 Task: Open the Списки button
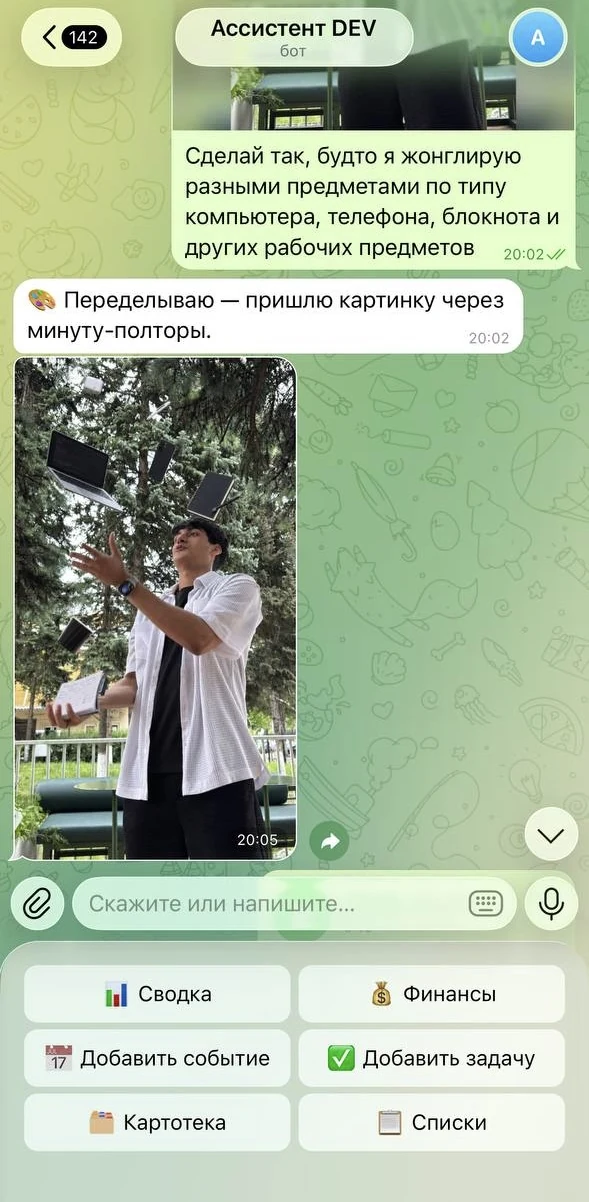[432, 1122]
